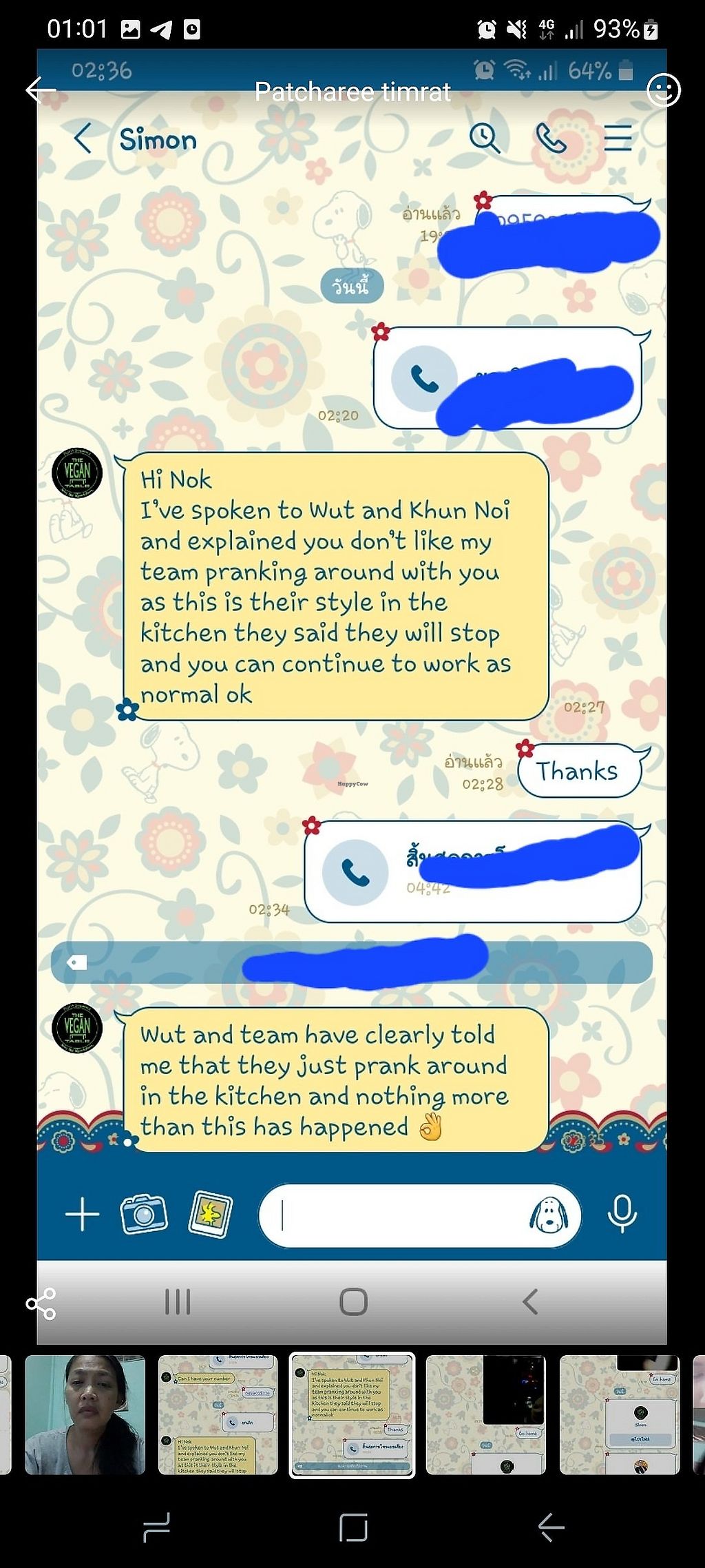Open the thumbnail showing the Simon contact card
Screen dimensions: 705x1568
619,1415
